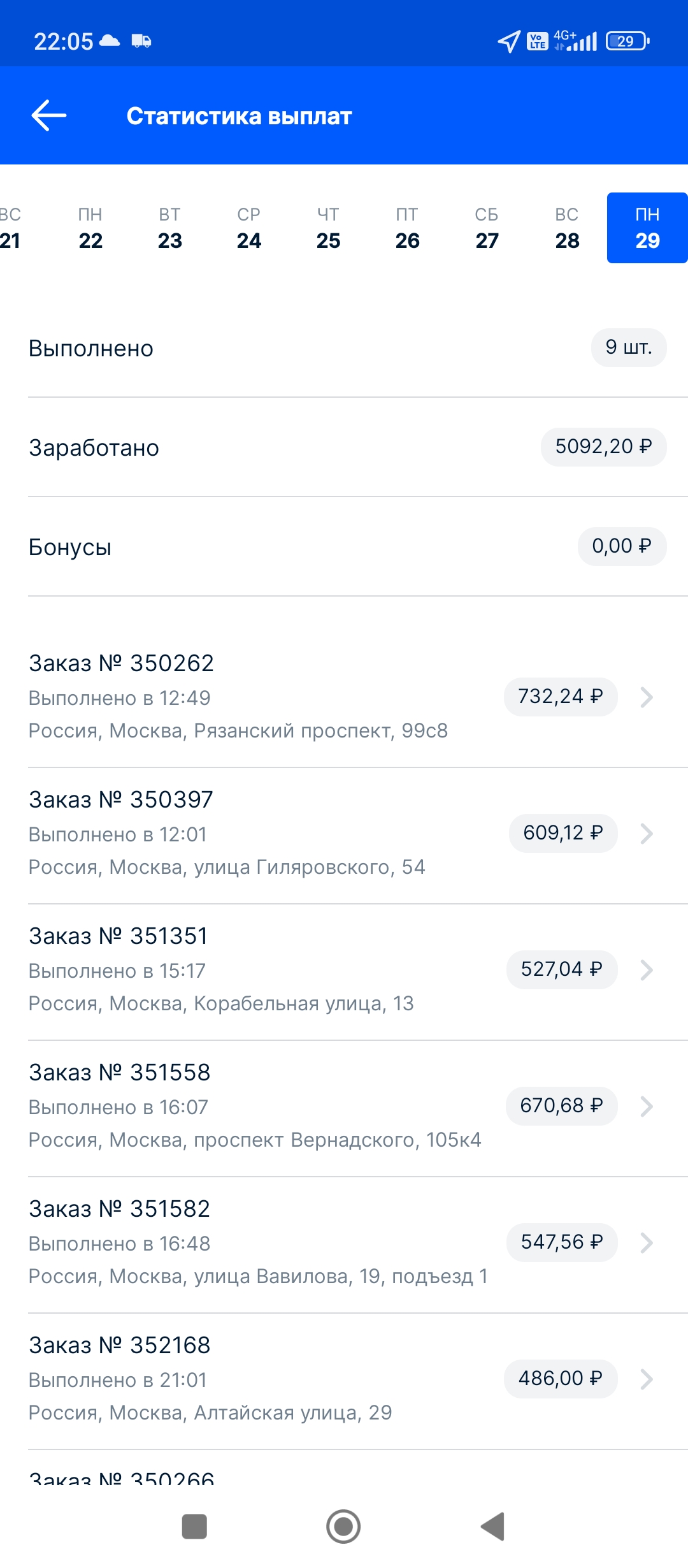The height and width of the screenshot is (1568, 688).
Task: Show statistics for Wednesday 24
Action: click(249, 228)
